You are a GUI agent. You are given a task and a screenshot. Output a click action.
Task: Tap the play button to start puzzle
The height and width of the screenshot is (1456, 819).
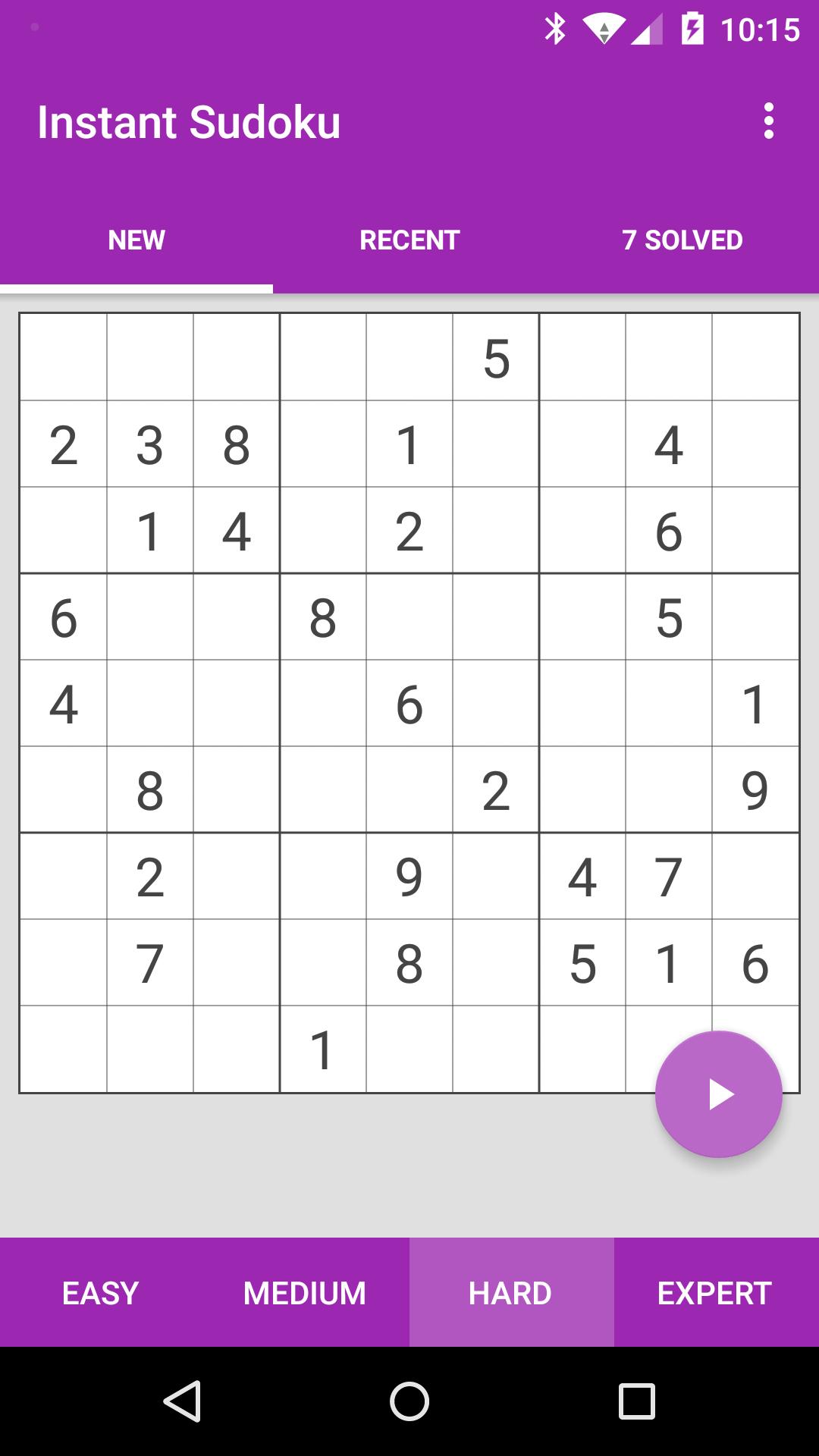718,1094
